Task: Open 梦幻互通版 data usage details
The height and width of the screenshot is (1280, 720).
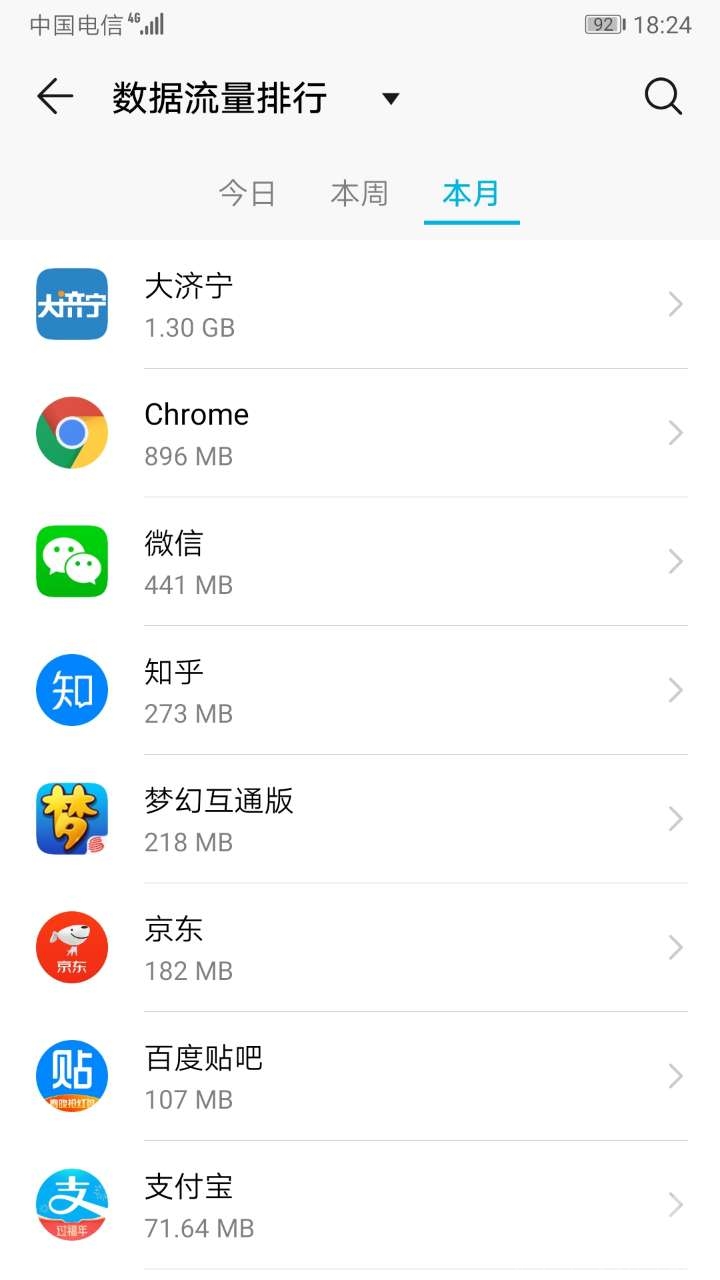Action: pyautogui.click(x=360, y=819)
